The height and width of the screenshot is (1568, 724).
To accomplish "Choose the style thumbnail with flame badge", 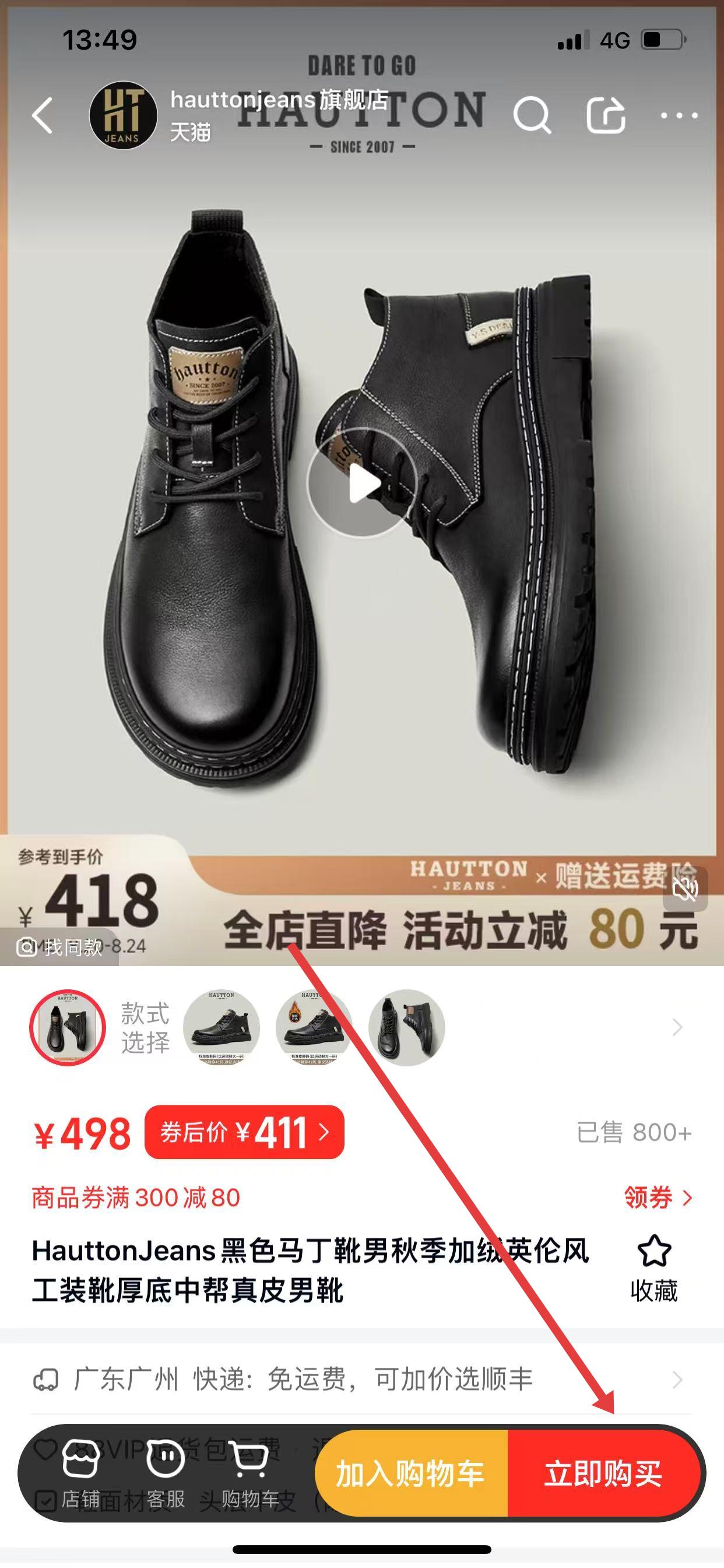I will click(x=314, y=1027).
